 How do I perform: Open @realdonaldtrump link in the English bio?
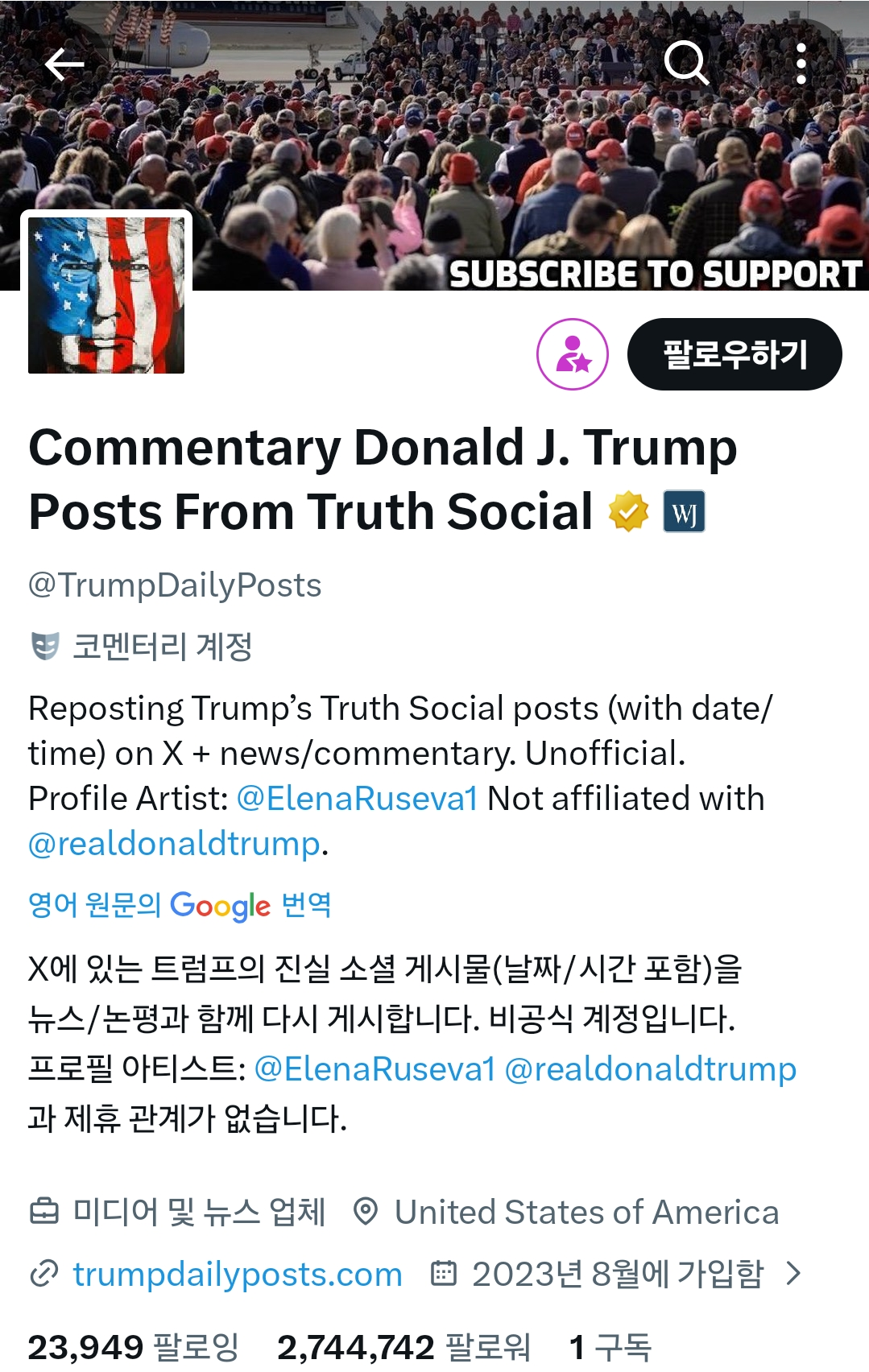pyautogui.click(x=174, y=844)
